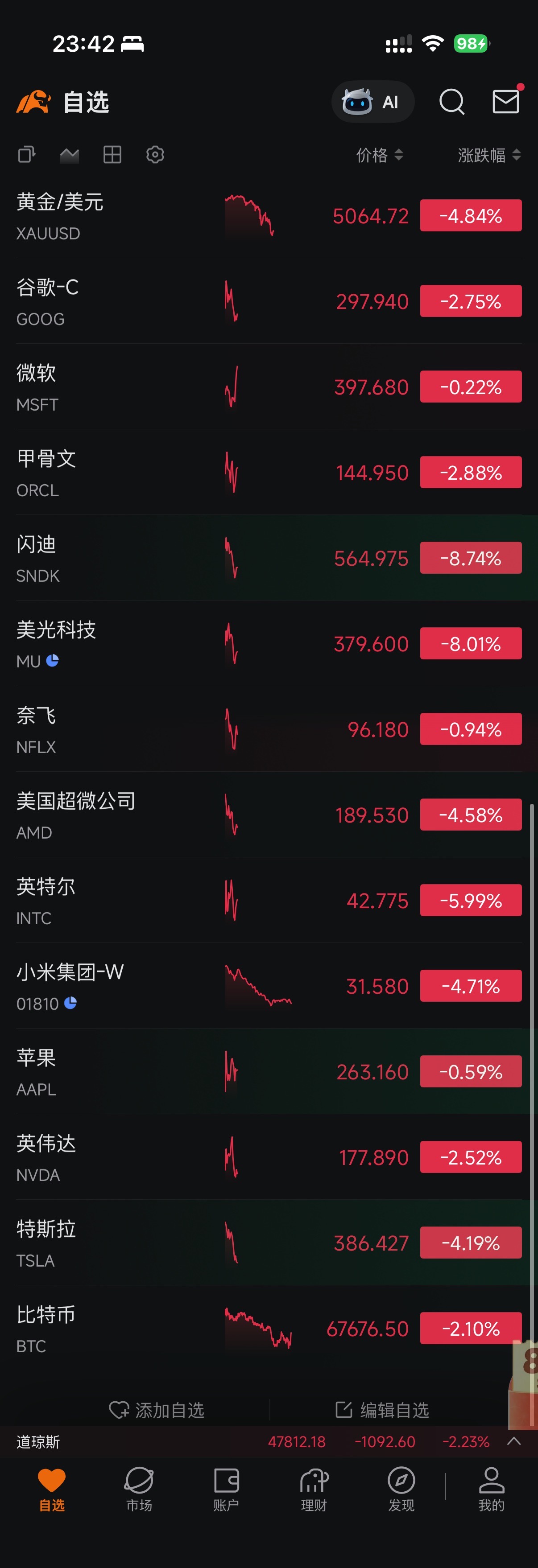The height and width of the screenshot is (1568, 538).
Task: Open the search magnifier icon
Action: click(451, 102)
